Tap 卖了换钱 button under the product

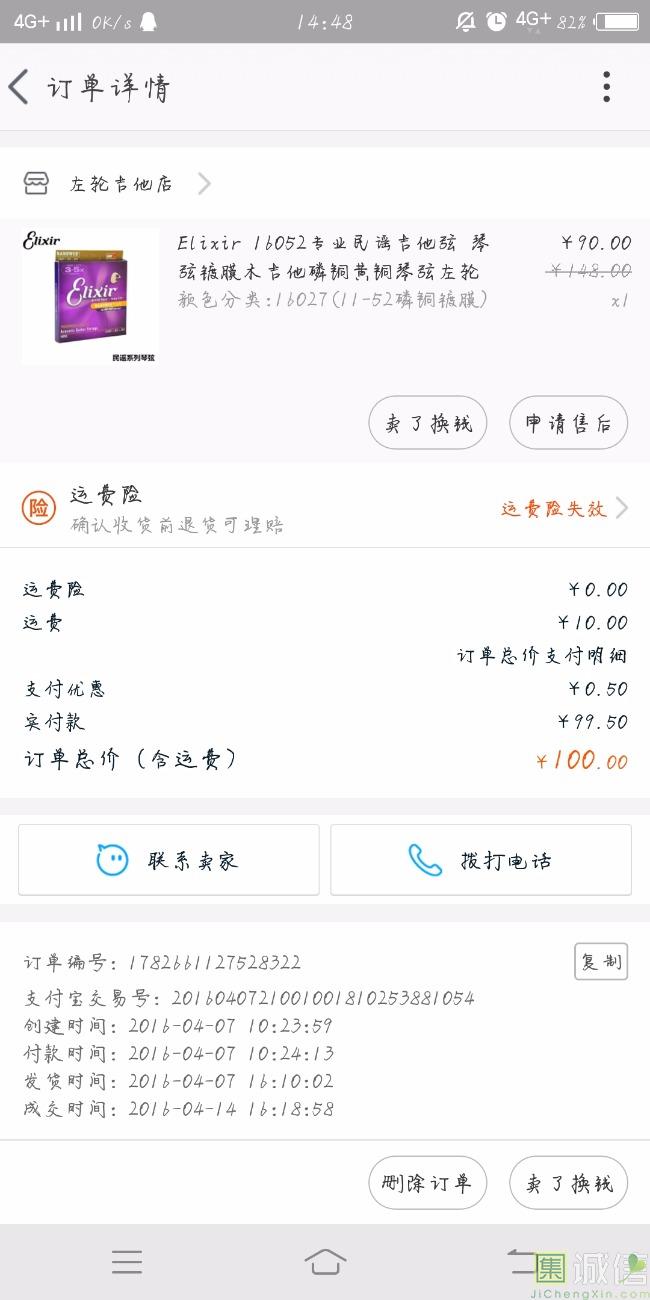pyautogui.click(x=428, y=423)
